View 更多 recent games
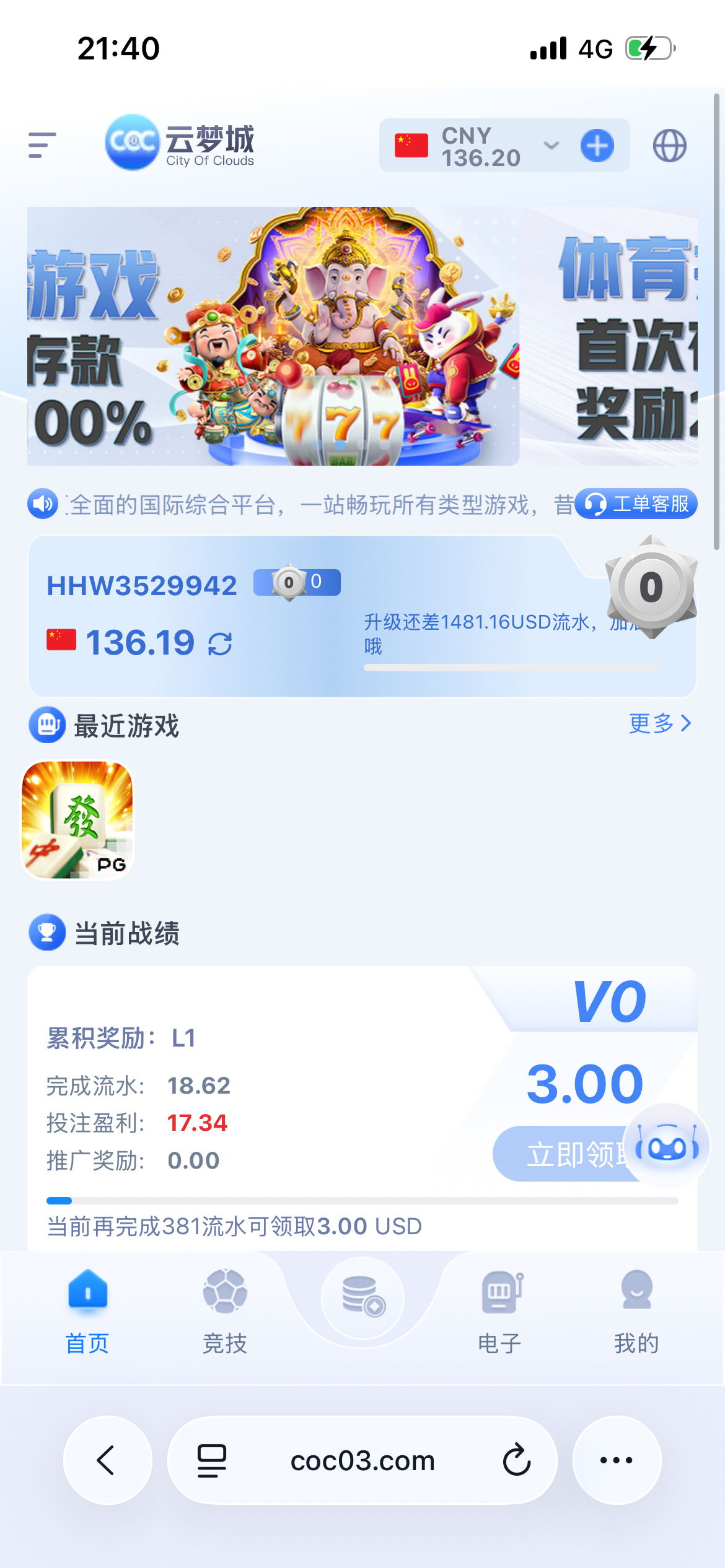The image size is (725, 1568). coord(659,723)
